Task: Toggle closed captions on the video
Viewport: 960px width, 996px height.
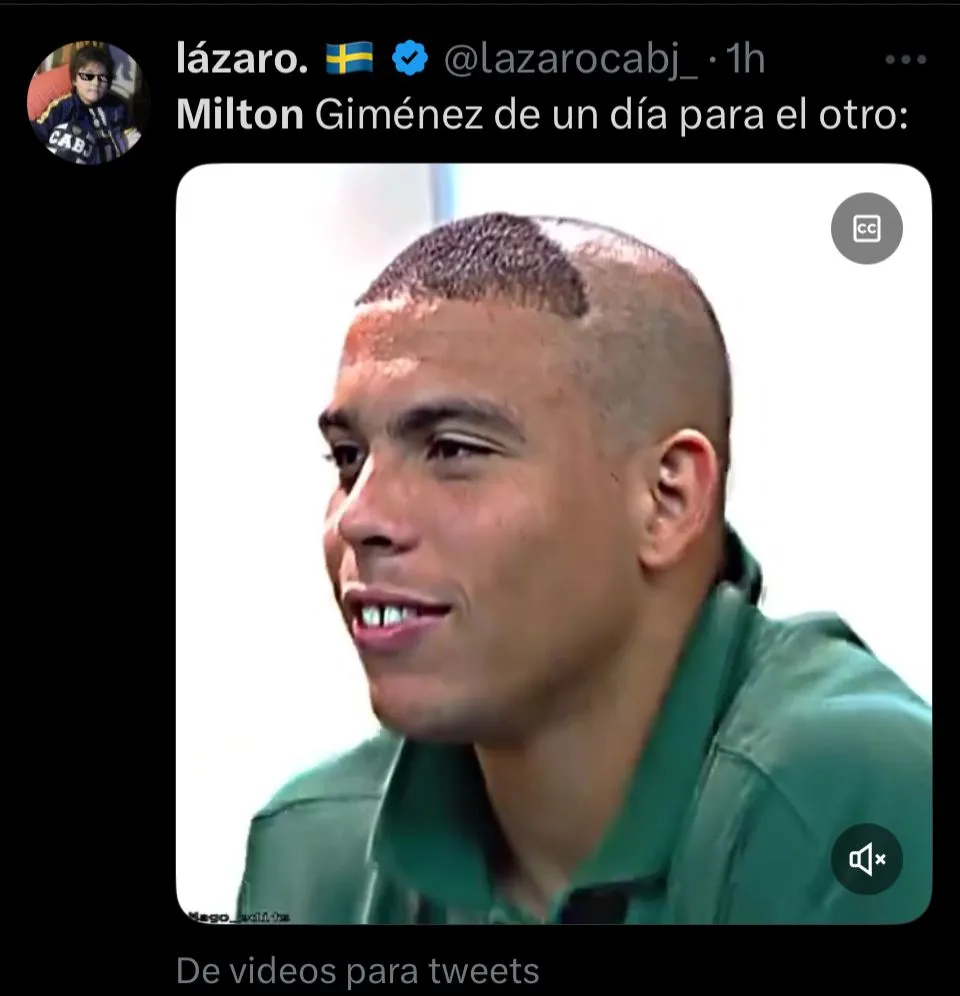Action: tap(866, 229)
